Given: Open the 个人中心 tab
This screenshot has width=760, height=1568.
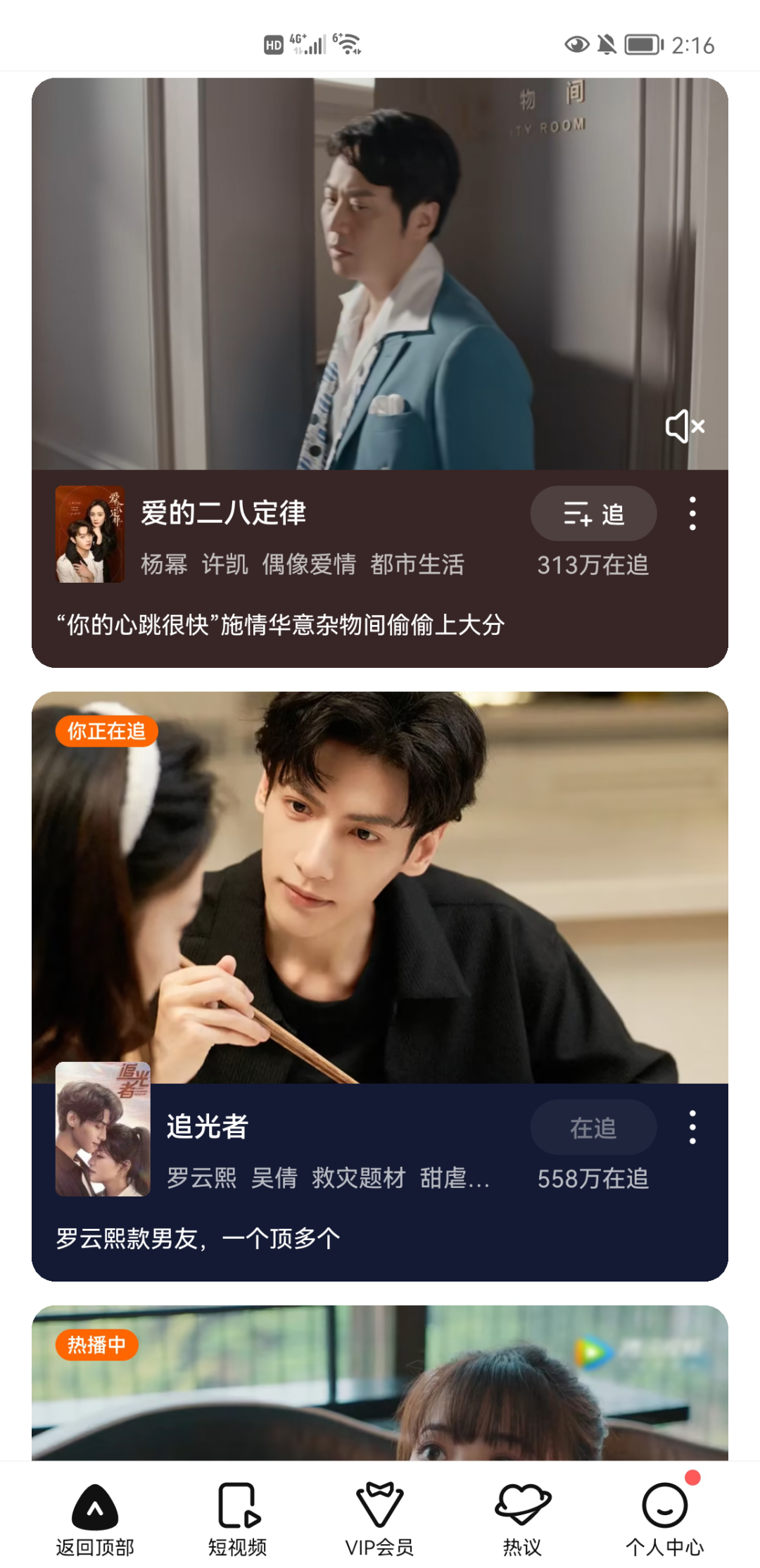Looking at the screenshot, I should click(x=665, y=1519).
